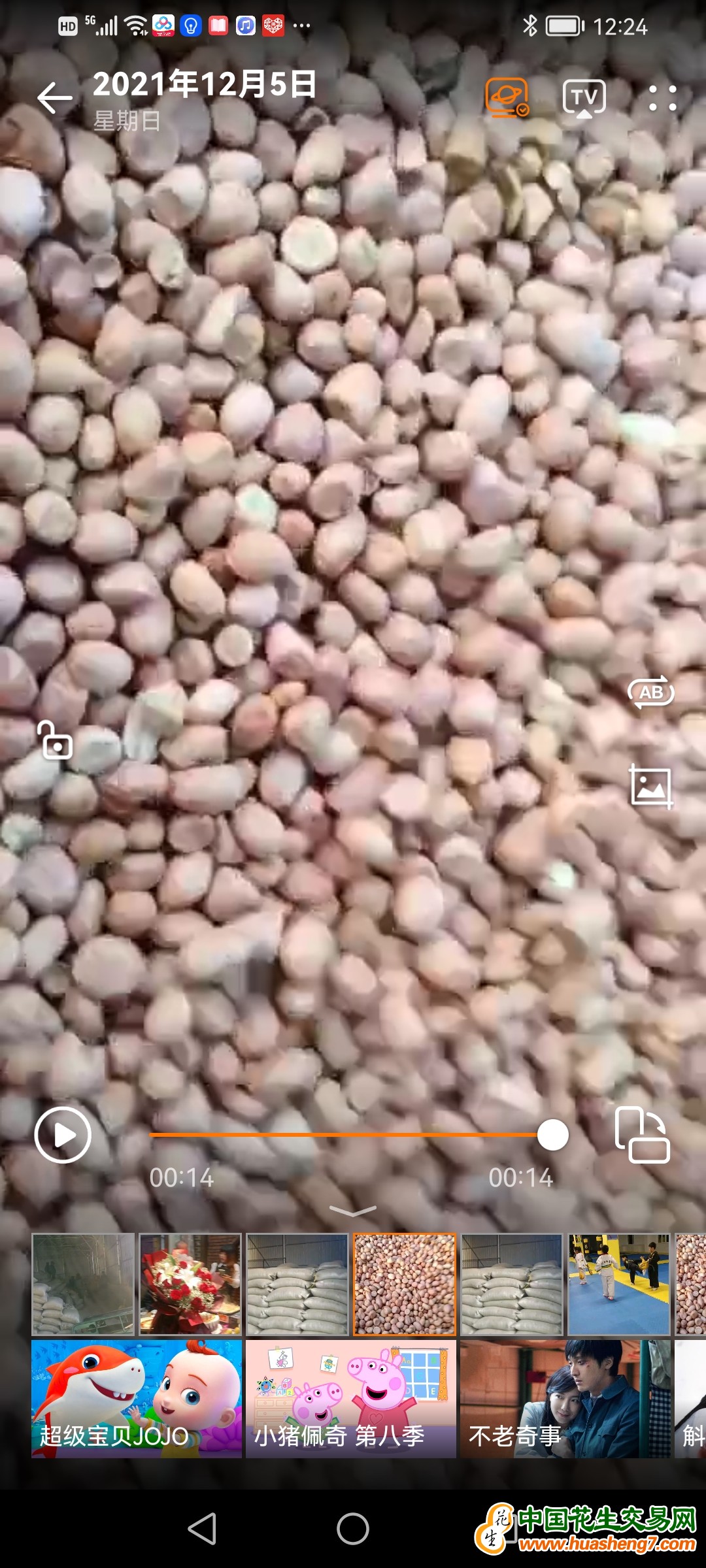This screenshot has width=706, height=1568.
Task: Open the orange planet icon feature
Action: pyautogui.click(x=507, y=98)
